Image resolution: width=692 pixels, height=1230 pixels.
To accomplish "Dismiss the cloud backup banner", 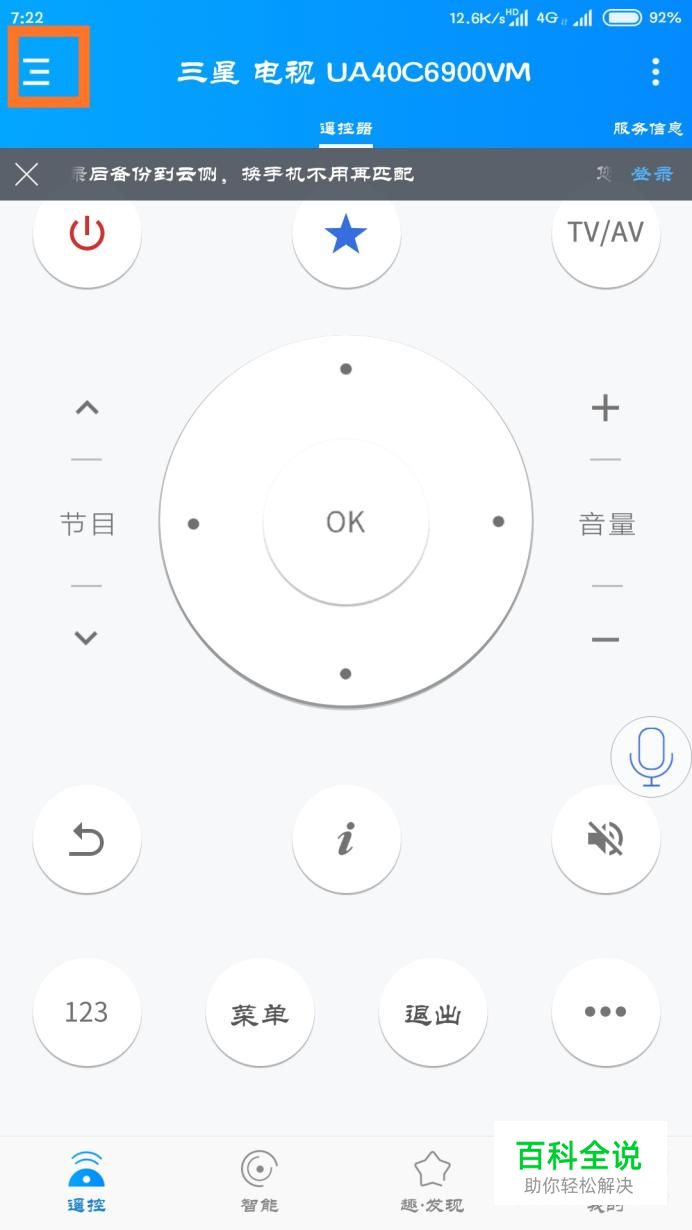I will pyautogui.click(x=27, y=175).
